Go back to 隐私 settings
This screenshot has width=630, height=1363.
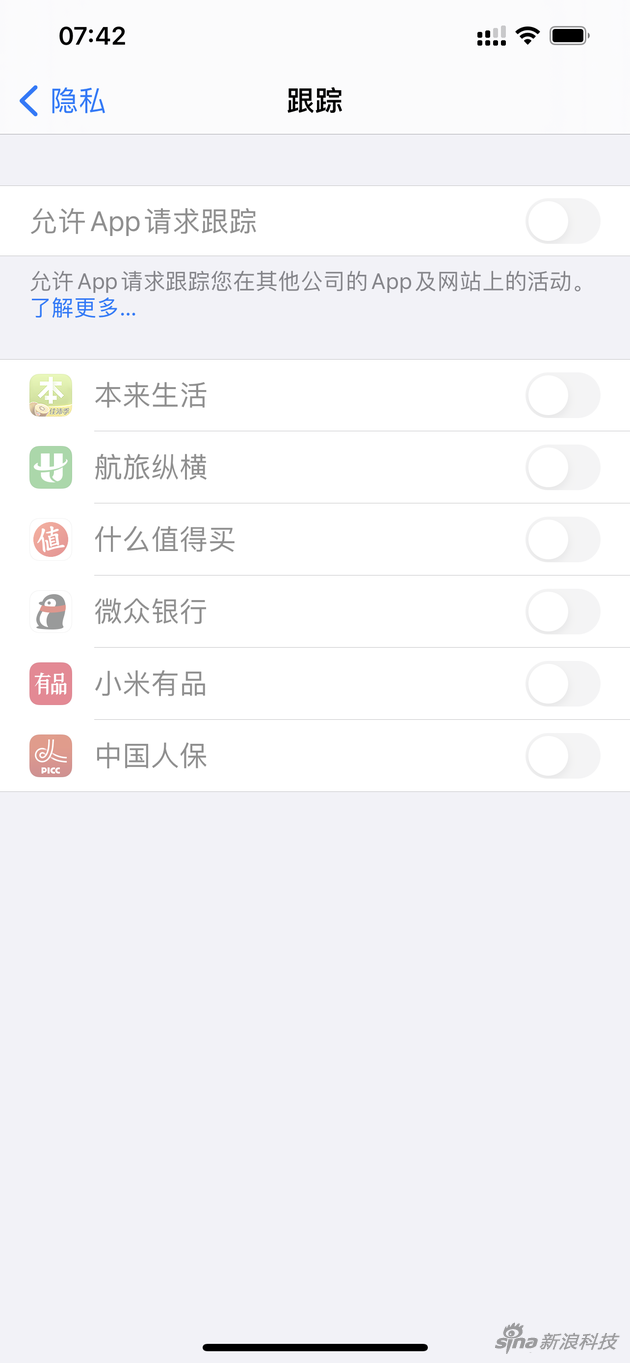pos(62,101)
